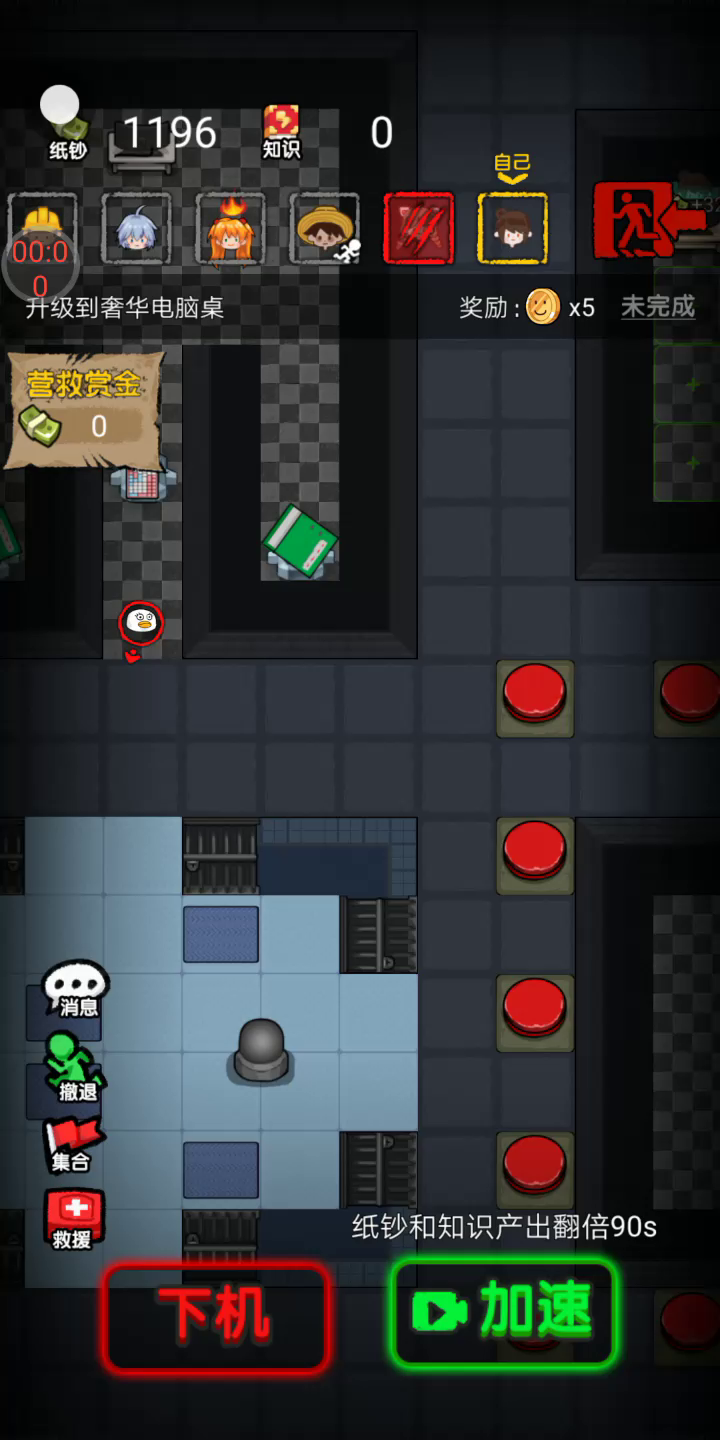
Task: Tap the 救援 rescue kit icon
Action: (73, 1219)
